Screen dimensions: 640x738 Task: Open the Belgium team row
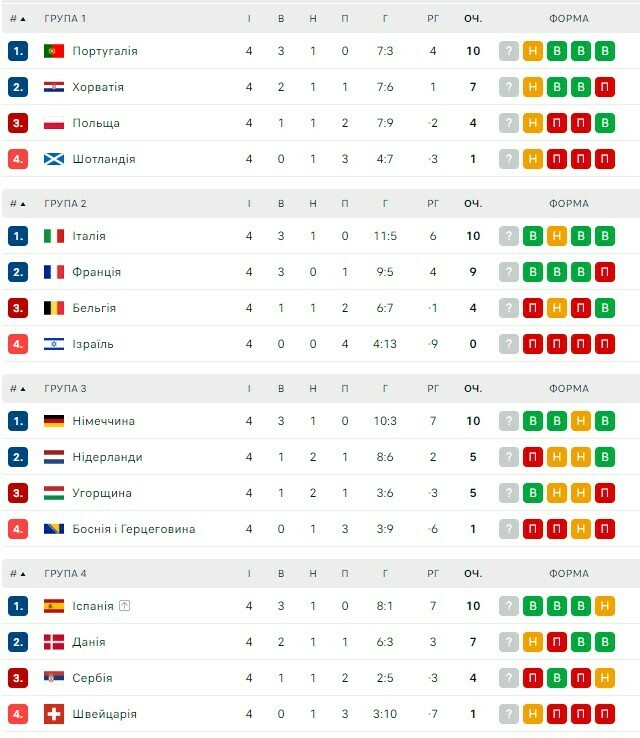coord(93,308)
